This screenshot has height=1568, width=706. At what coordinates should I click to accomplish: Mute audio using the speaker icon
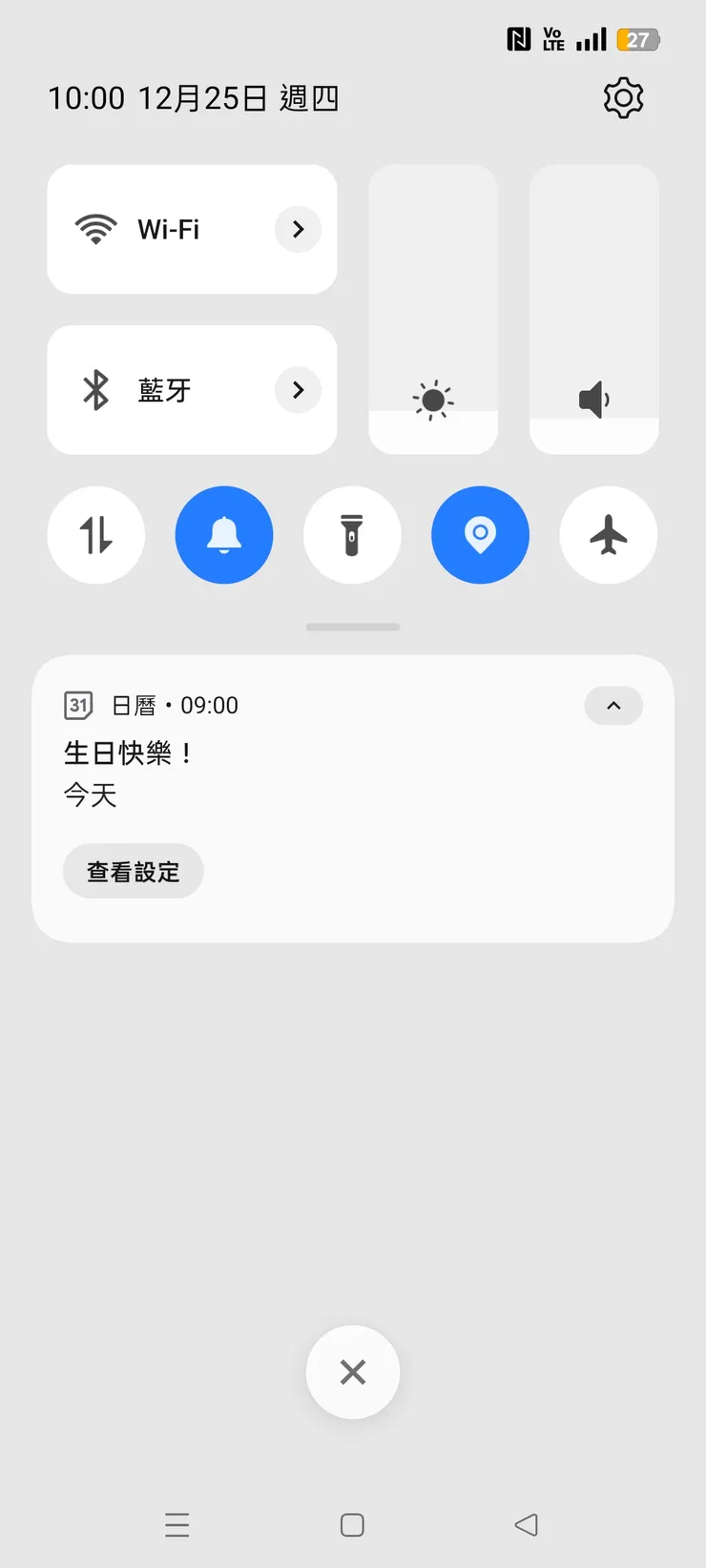click(593, 400)
